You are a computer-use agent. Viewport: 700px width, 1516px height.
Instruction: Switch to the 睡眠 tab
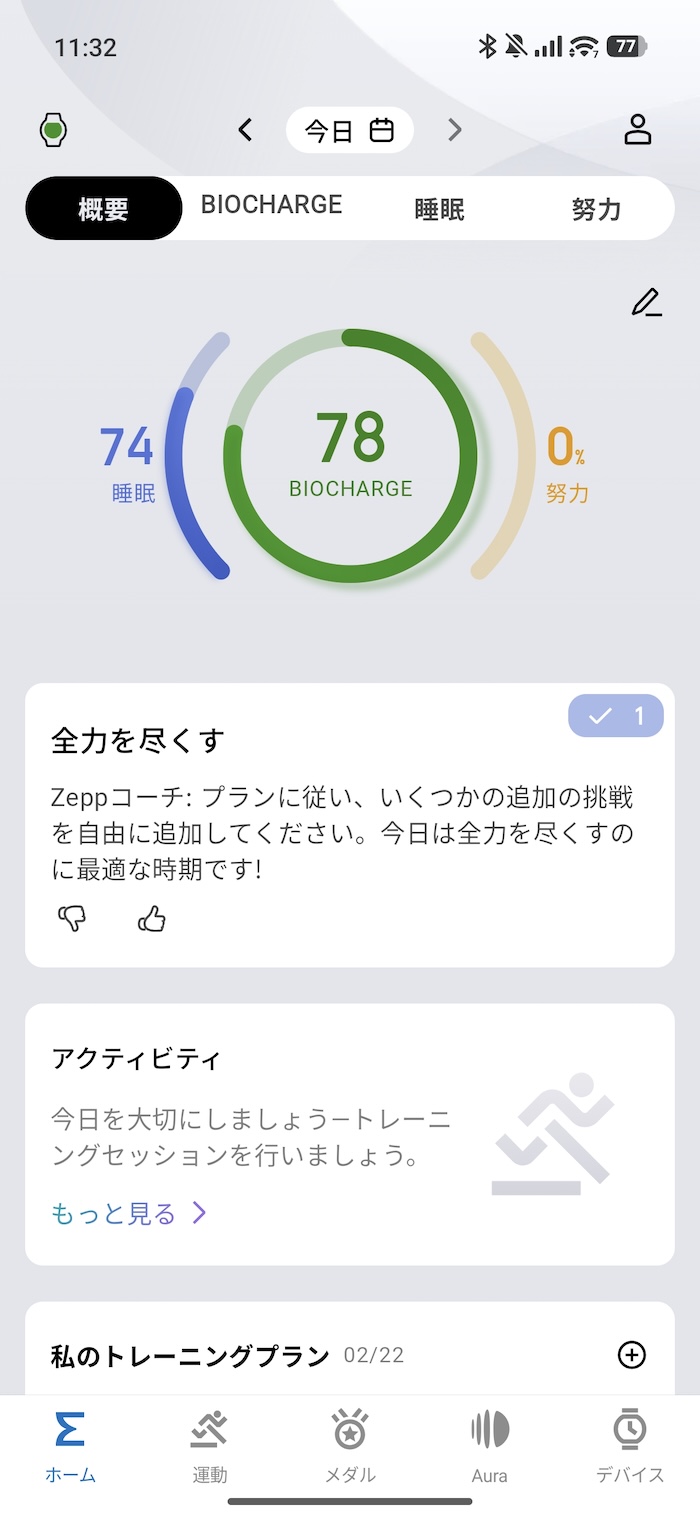click(439, 209)
